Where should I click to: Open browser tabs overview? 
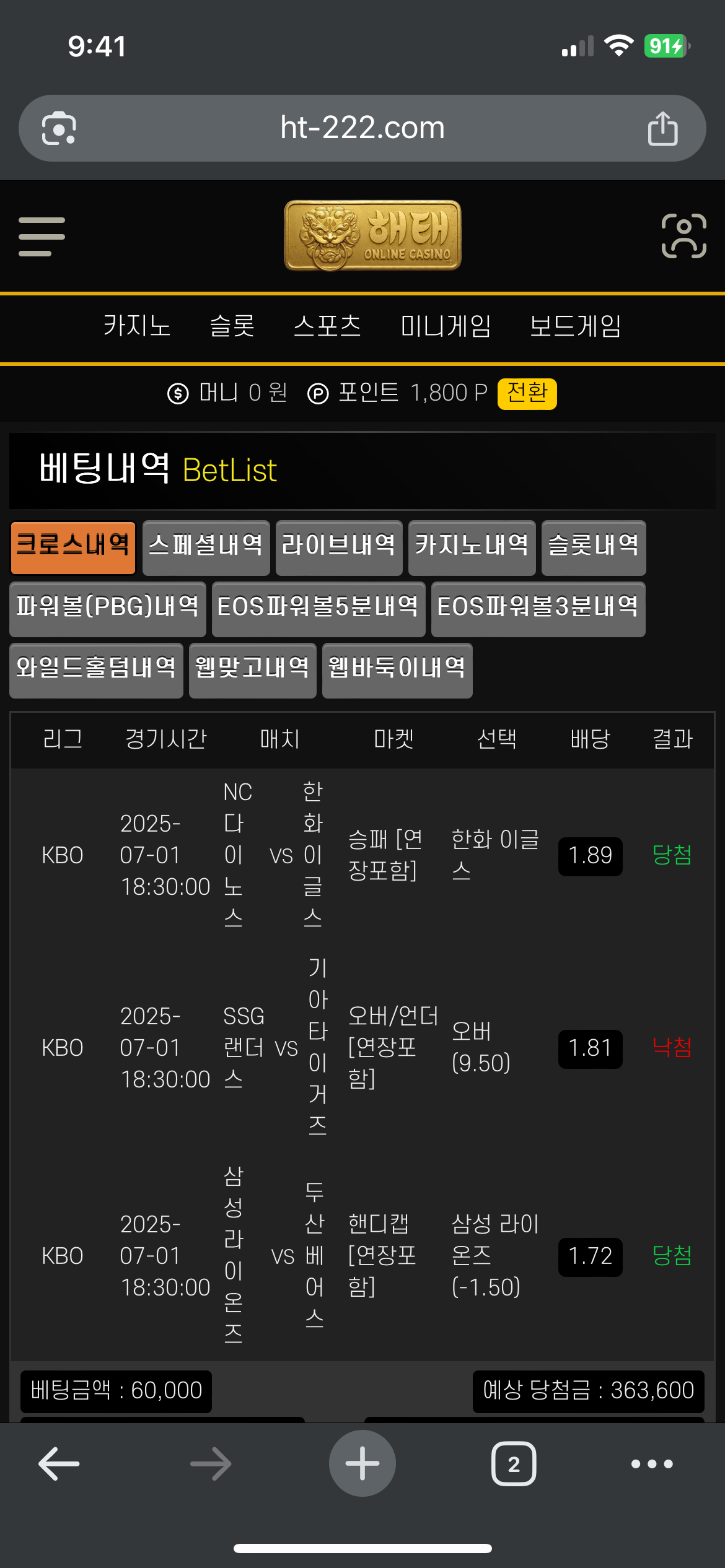pos(513,1464)
